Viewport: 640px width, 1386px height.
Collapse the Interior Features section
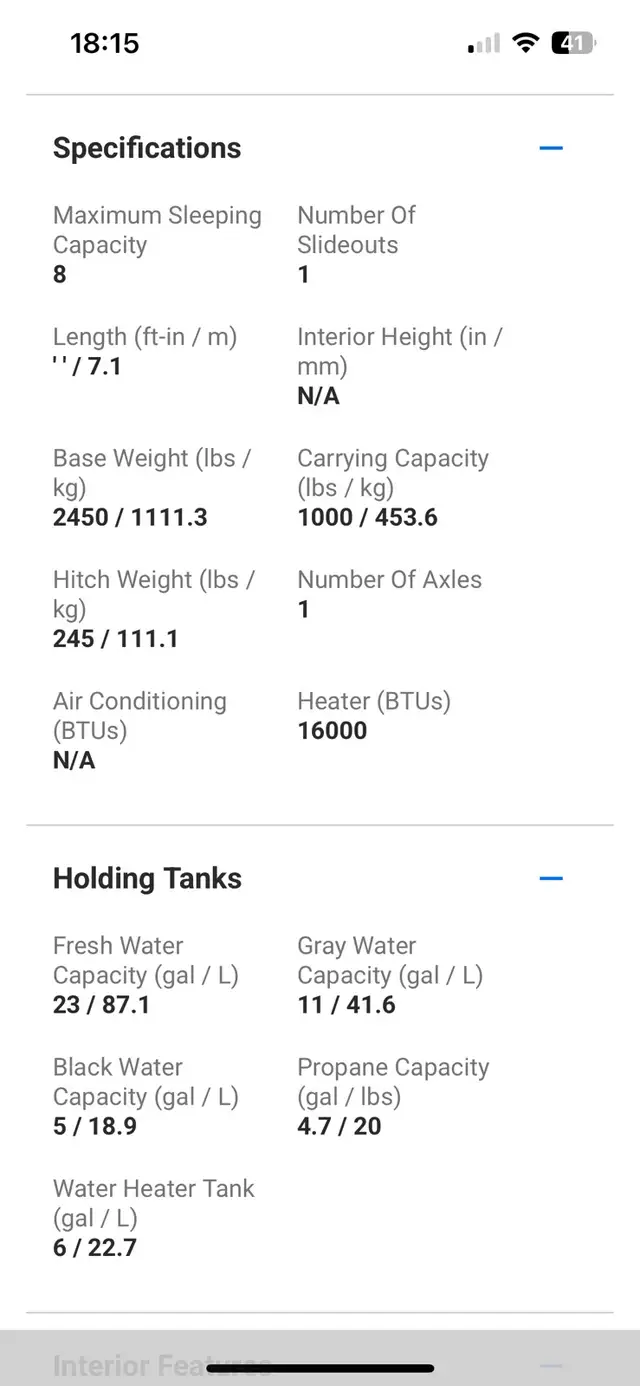click(551, 1366)
